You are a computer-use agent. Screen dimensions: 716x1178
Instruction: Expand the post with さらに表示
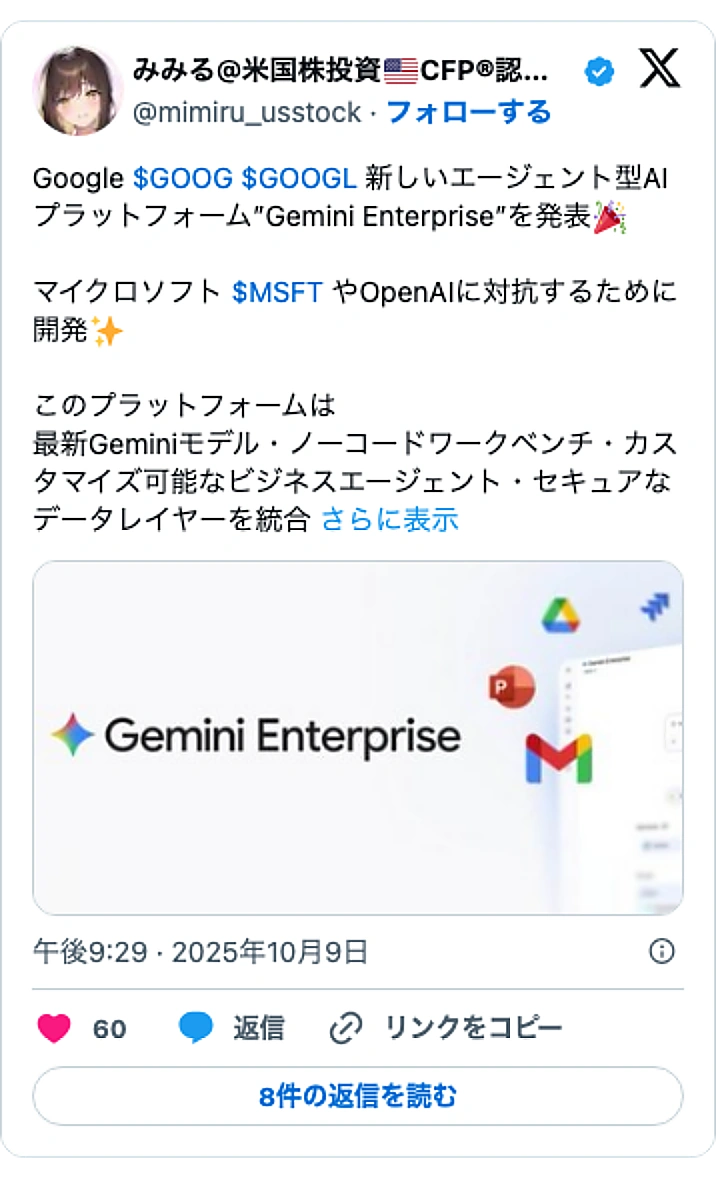click(x=389, y=519)
